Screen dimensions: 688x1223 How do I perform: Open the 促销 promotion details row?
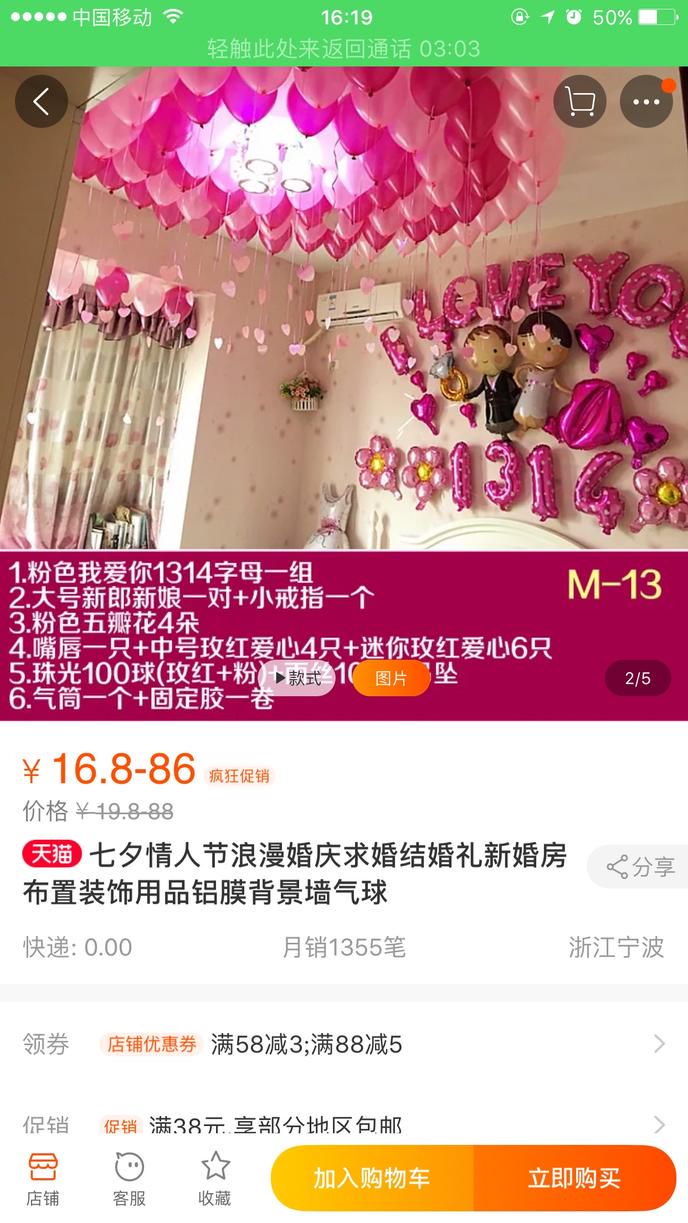(x=344, y=1125)
